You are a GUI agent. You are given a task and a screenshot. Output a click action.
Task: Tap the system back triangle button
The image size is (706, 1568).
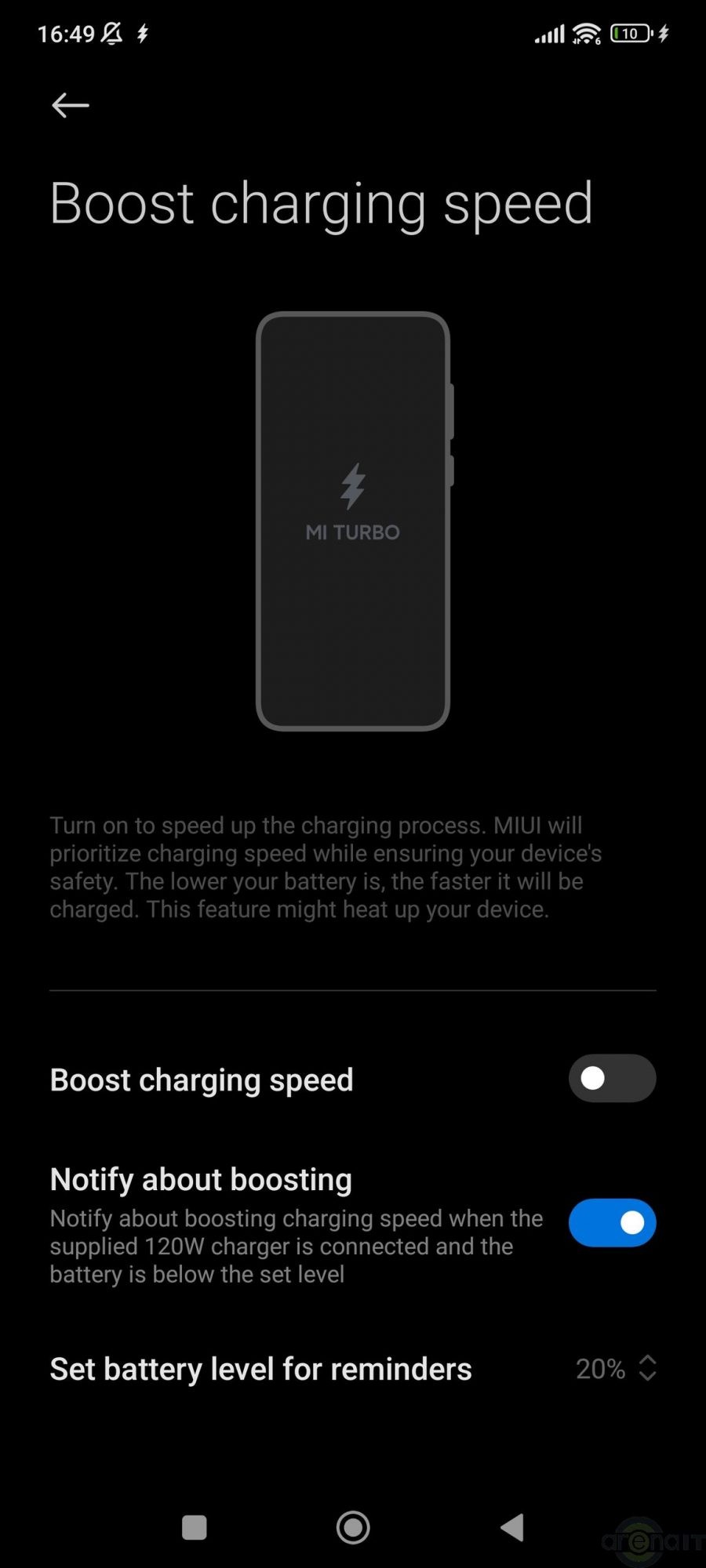click(512, 1527)
